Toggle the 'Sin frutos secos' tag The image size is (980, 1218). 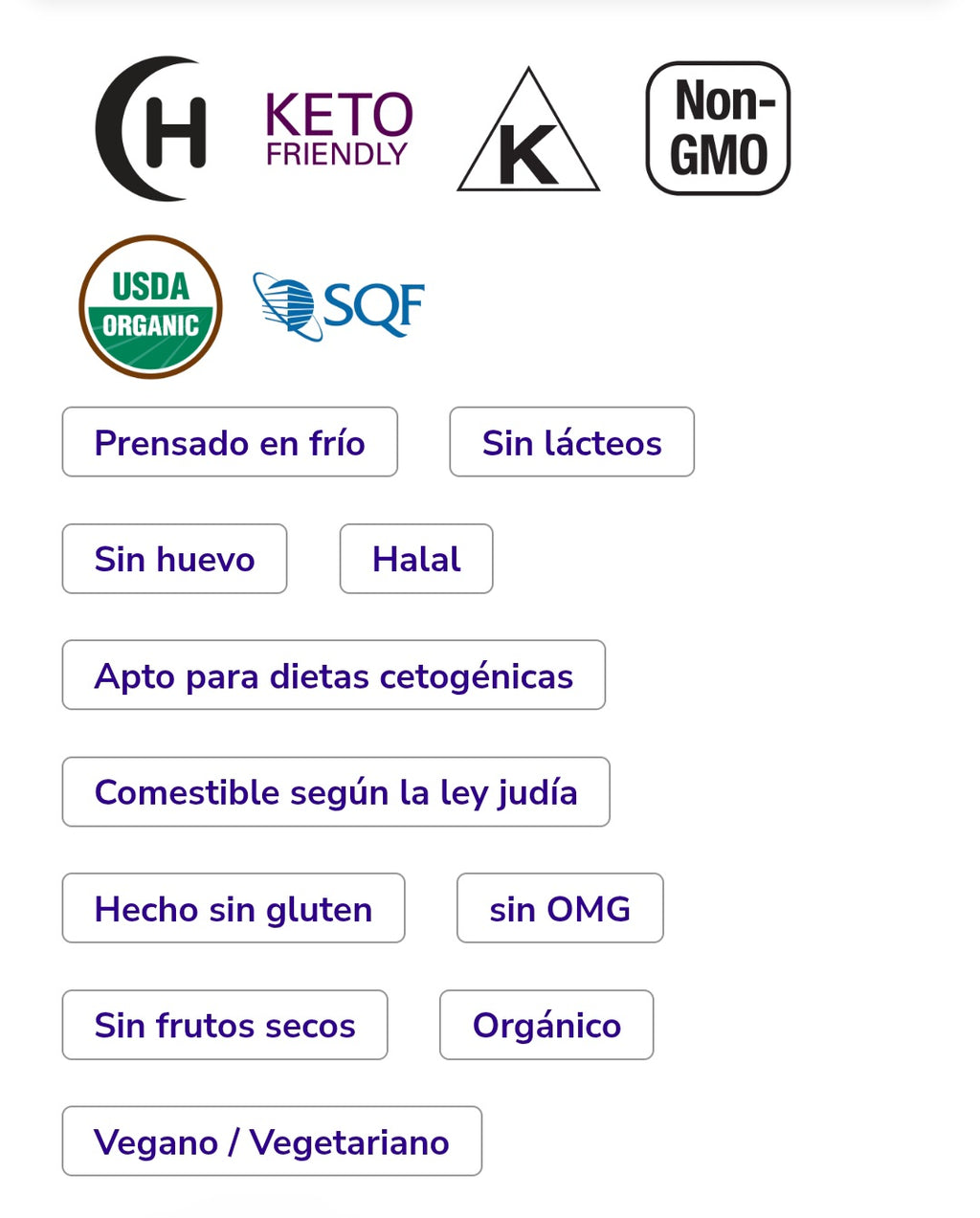225,1025
